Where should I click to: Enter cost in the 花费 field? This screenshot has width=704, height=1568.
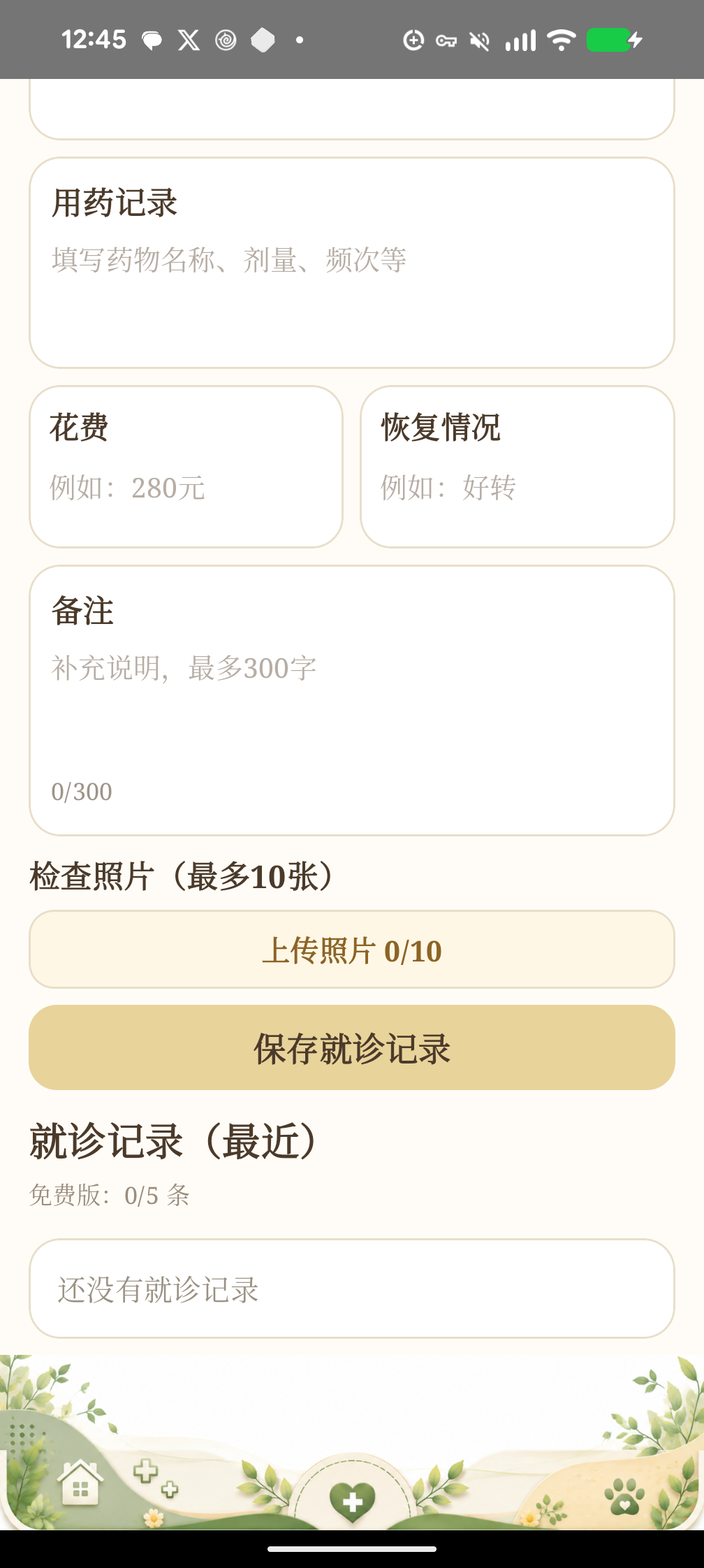click(186, 467)
